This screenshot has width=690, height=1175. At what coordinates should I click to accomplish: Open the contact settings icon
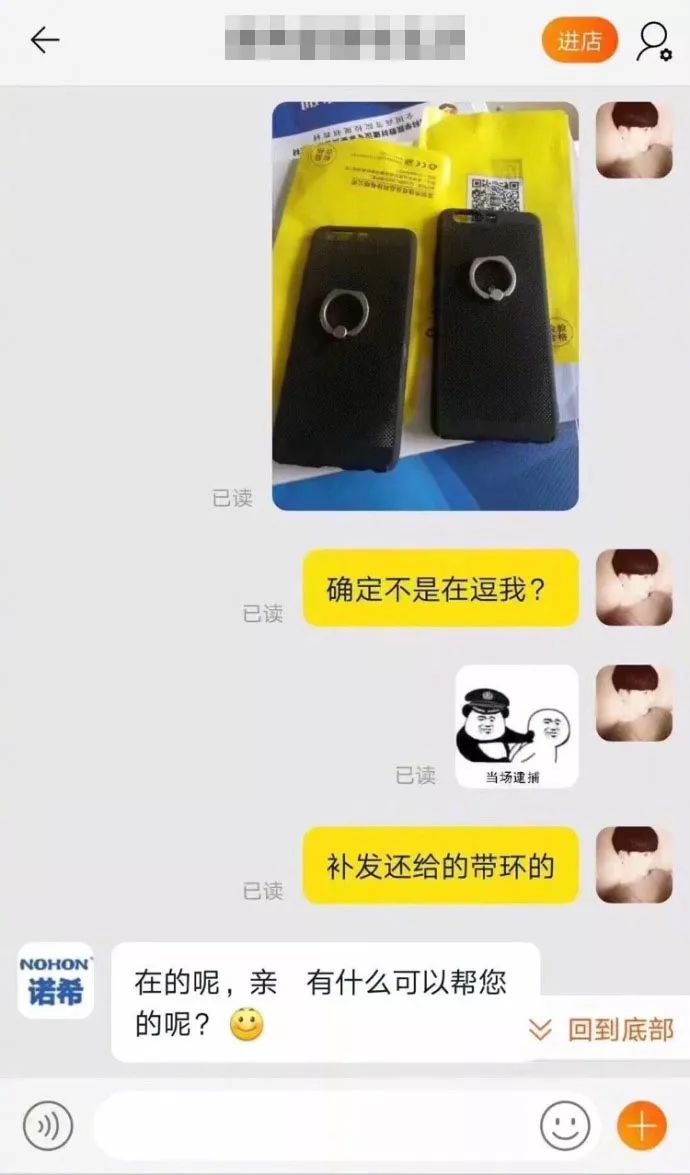point(654,41)
